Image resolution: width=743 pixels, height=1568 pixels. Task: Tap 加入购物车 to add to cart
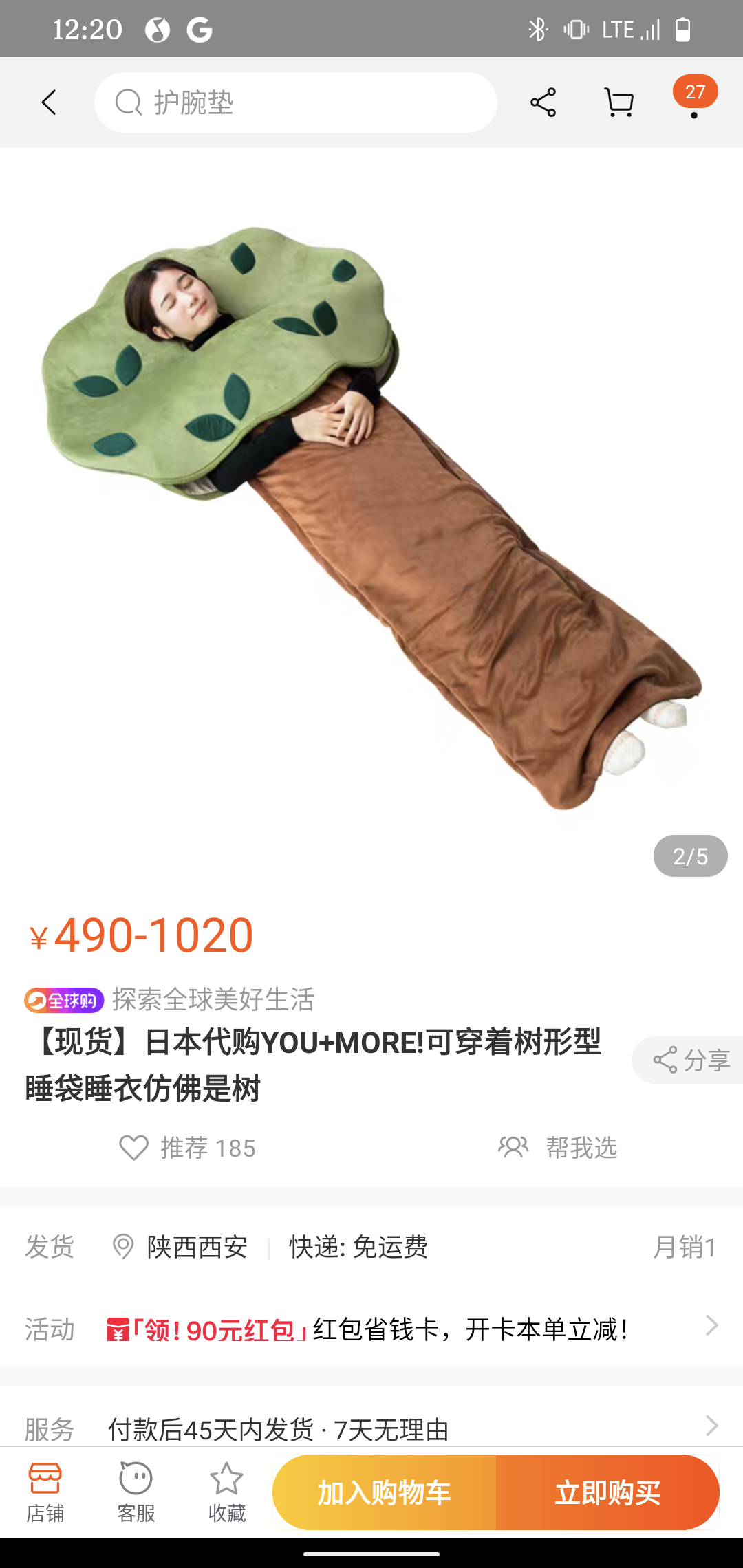[385, 1493]
